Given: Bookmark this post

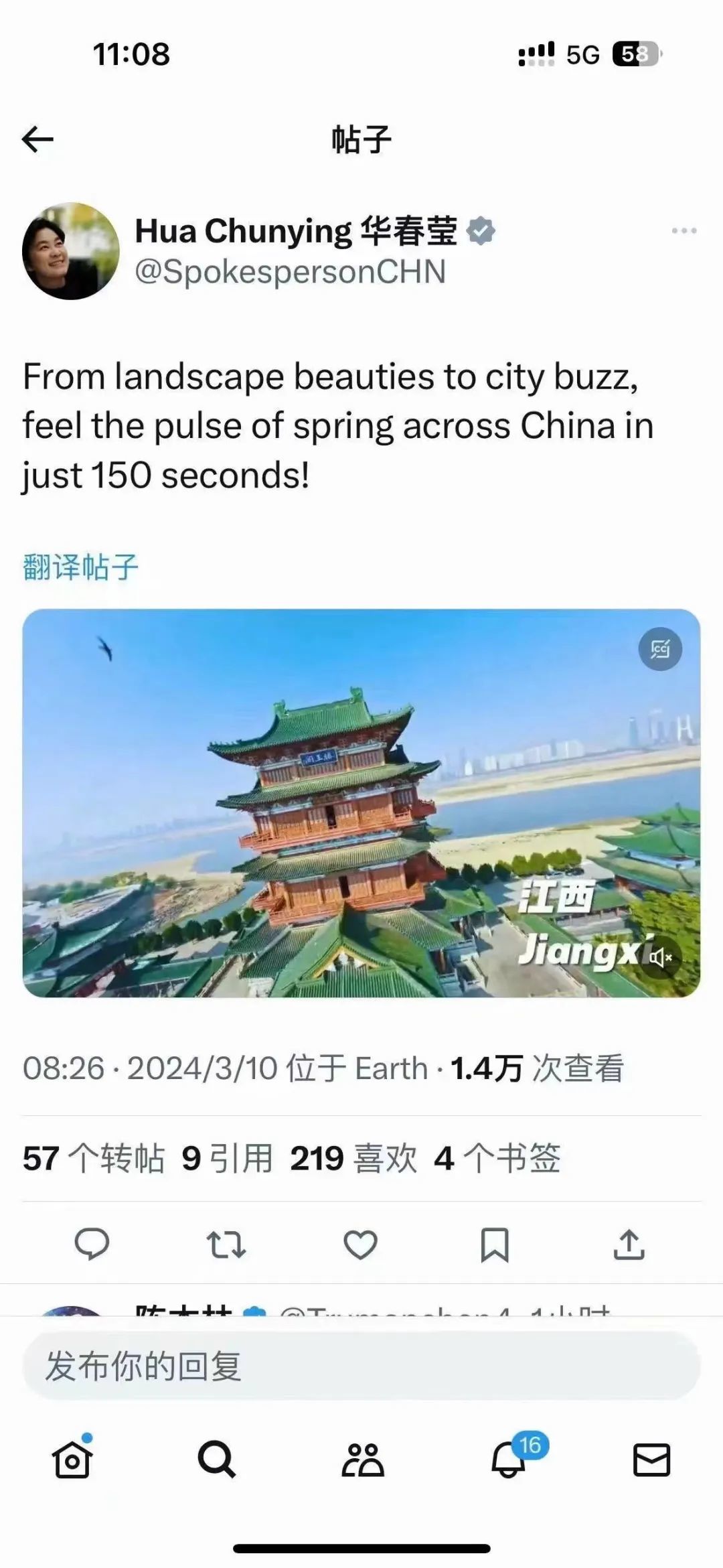Looking at the screenshot, I should (x=495, y=1245).
